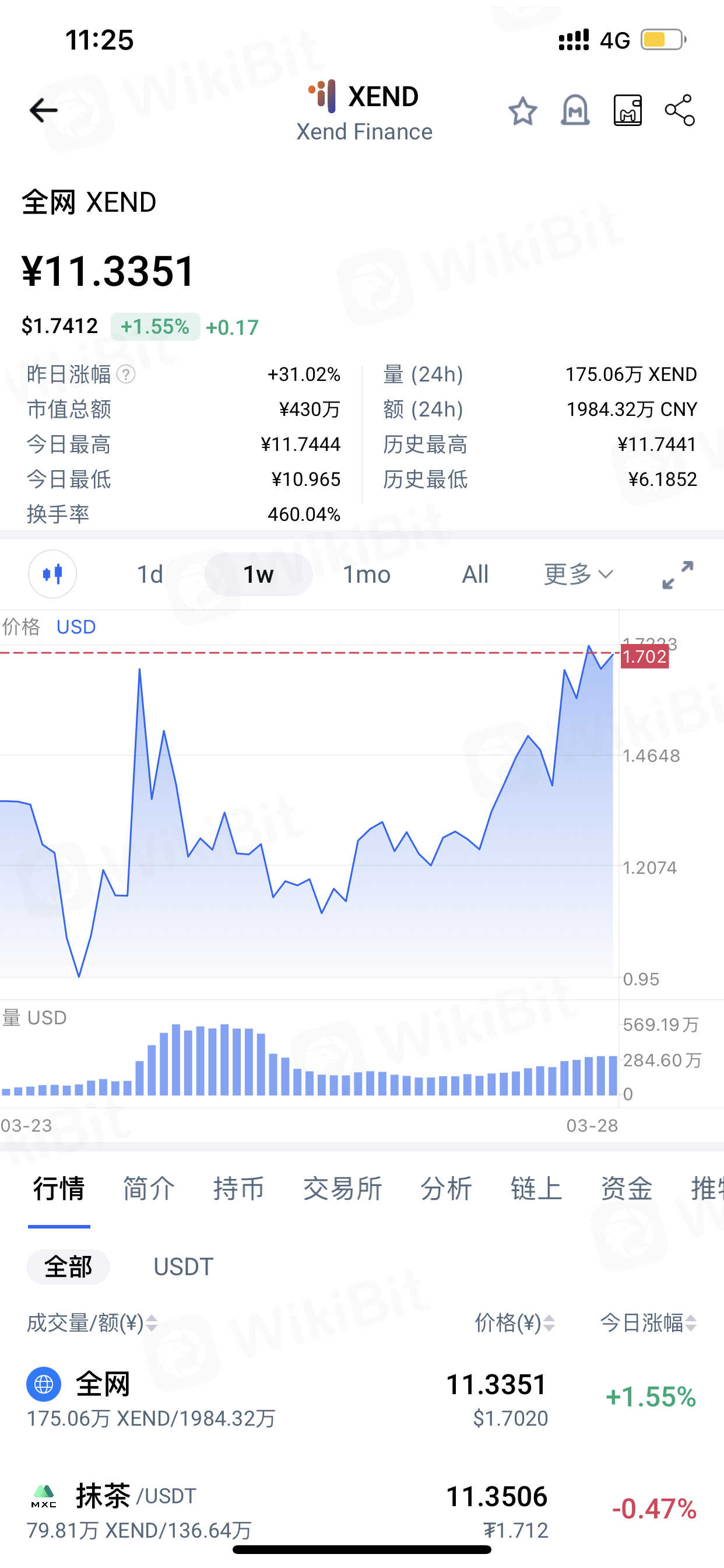Open the price alert bell icon
The height and width of the screenshot is (1568, 724).
tap(575, 111)
